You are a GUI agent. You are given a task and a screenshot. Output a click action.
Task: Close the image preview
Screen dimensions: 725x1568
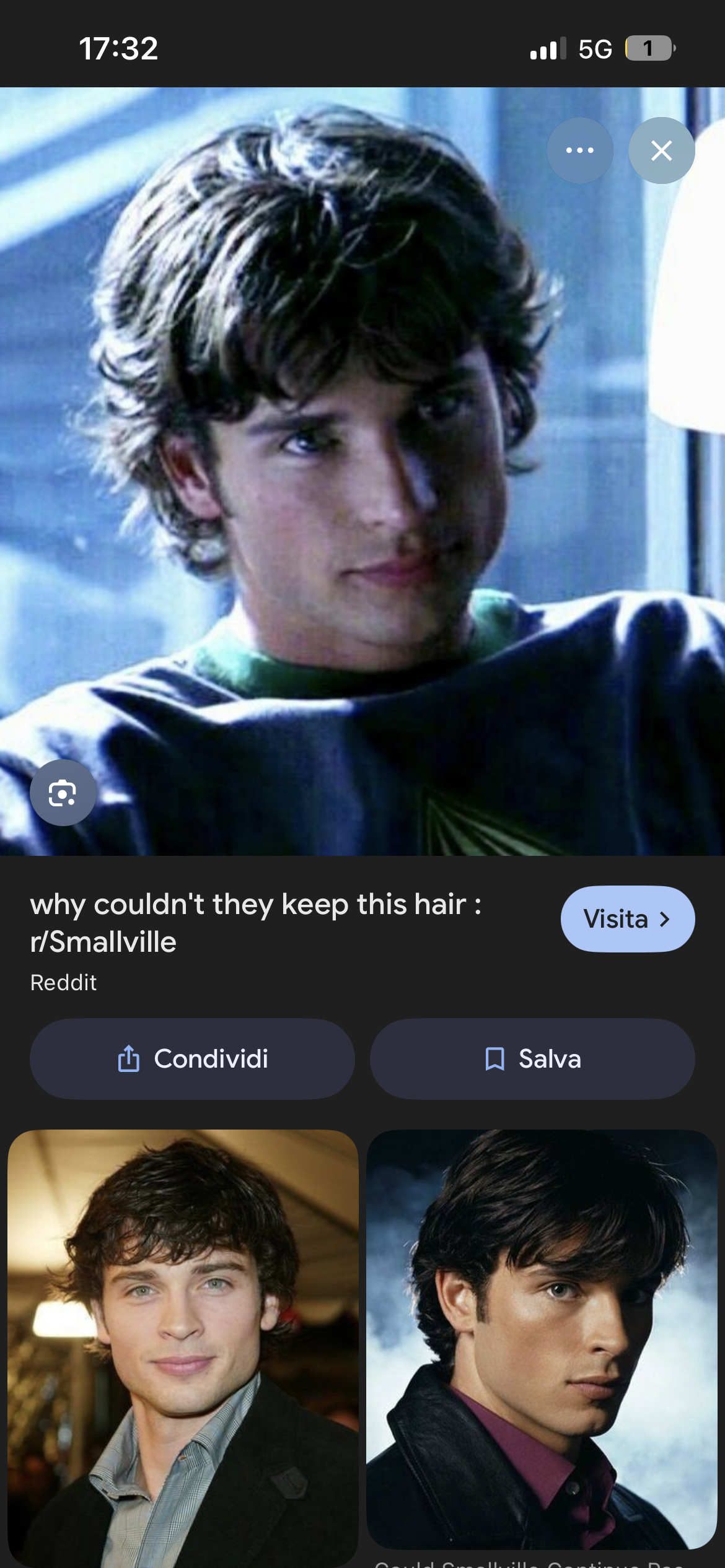[x=661, y=150]
